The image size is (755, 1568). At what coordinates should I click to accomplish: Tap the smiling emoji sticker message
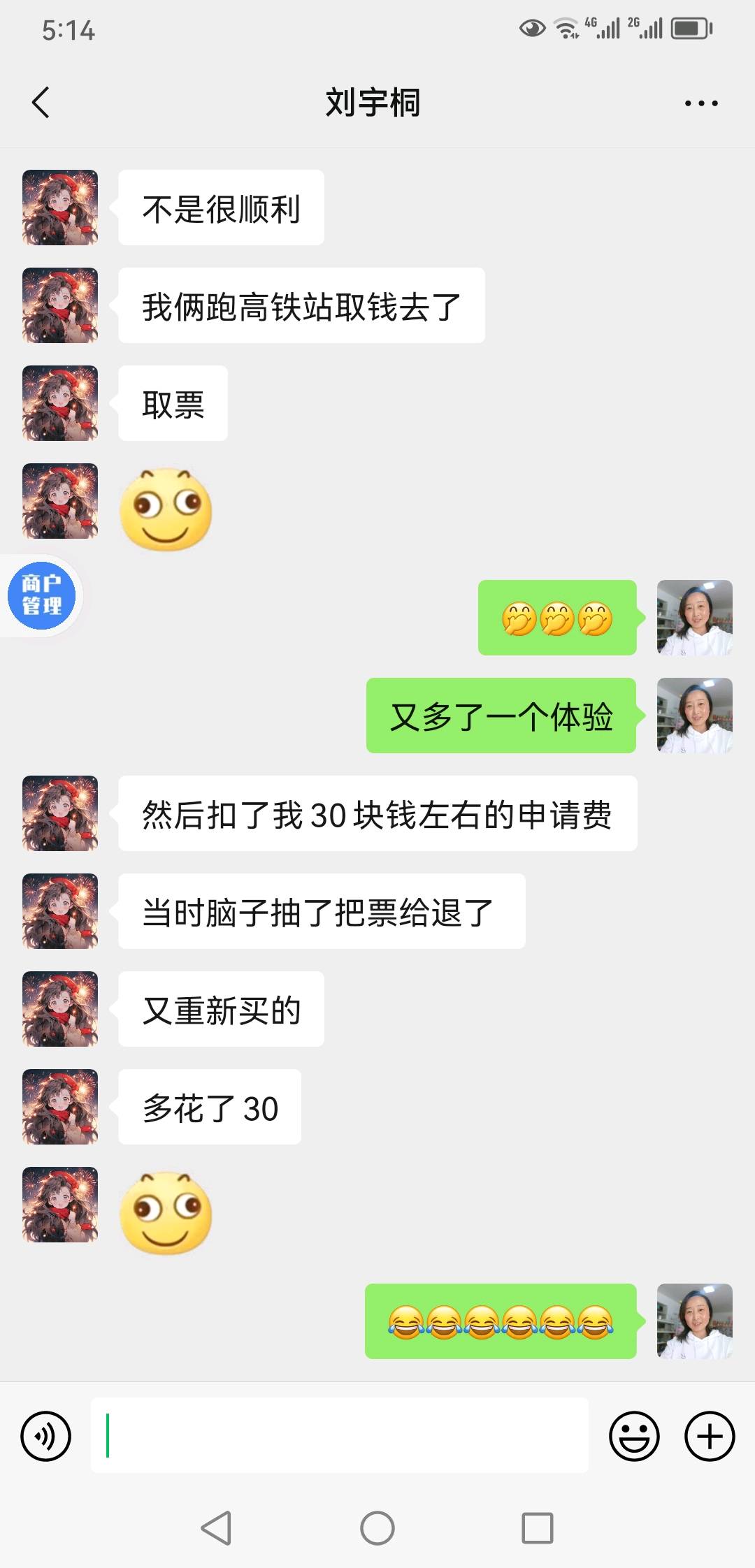(168, 510)
